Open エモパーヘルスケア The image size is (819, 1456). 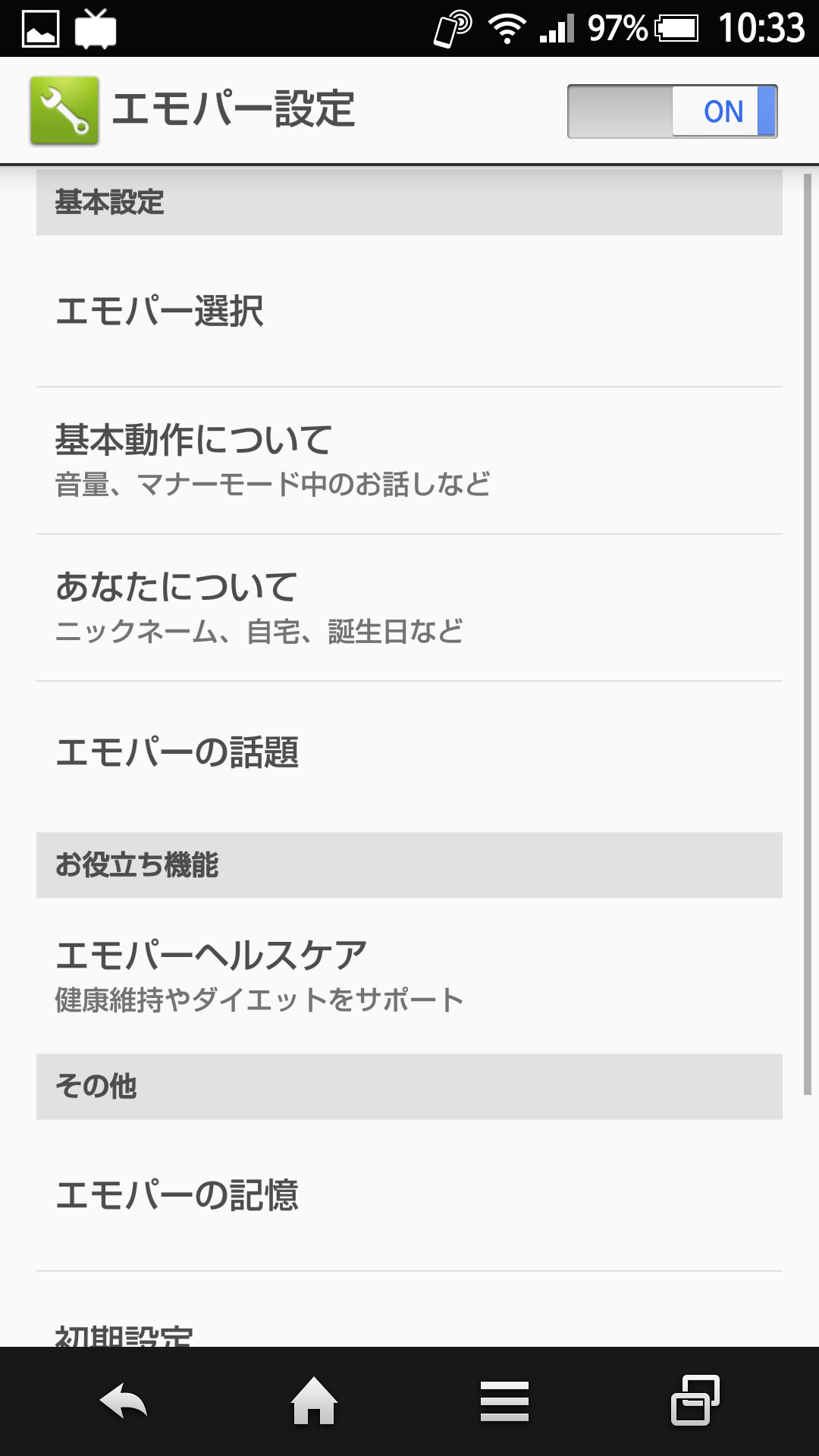click(x=409, y=976)
